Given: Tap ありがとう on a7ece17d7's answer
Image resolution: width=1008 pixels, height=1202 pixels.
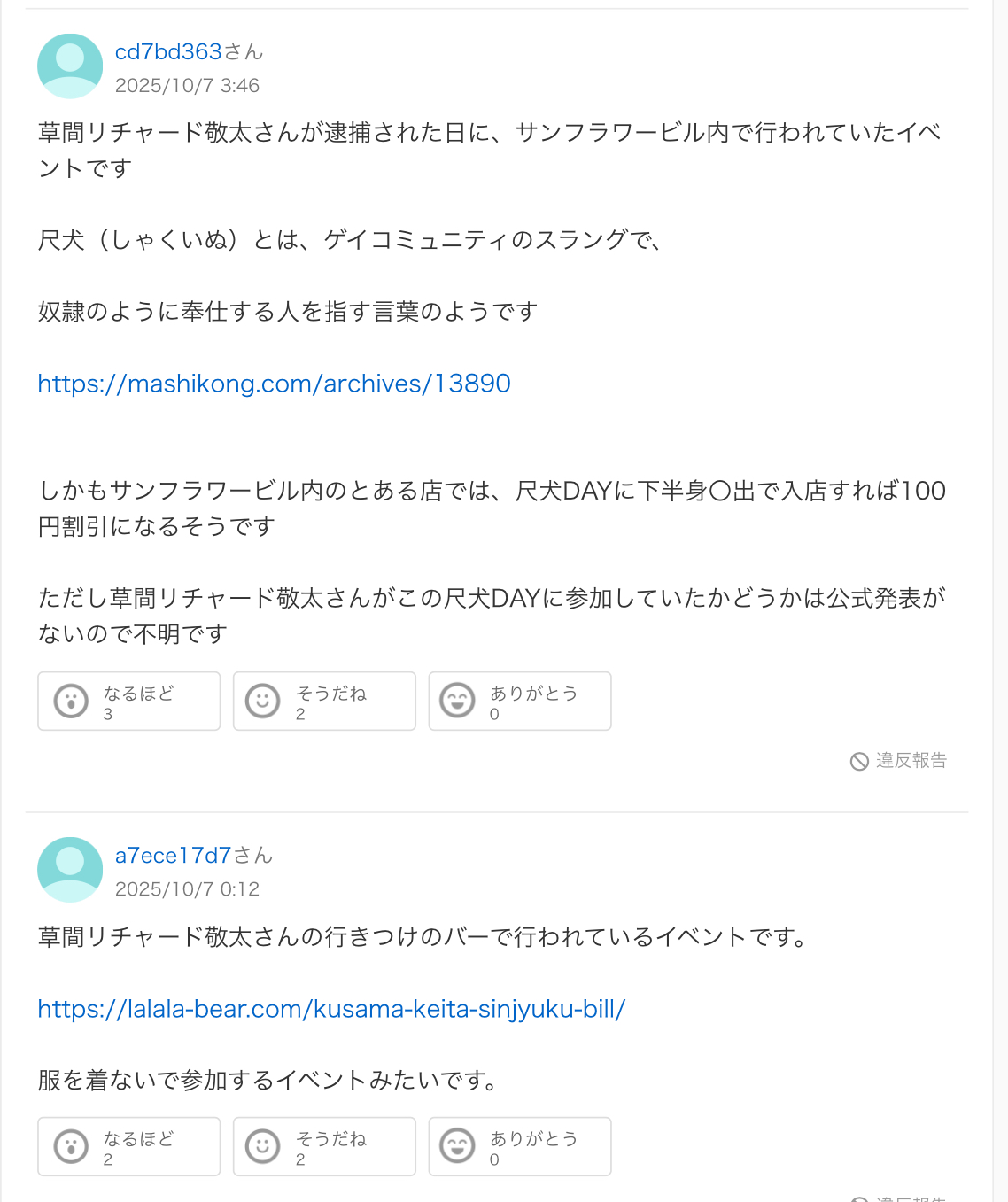Looking at the screenshot, I should 520,1147.
